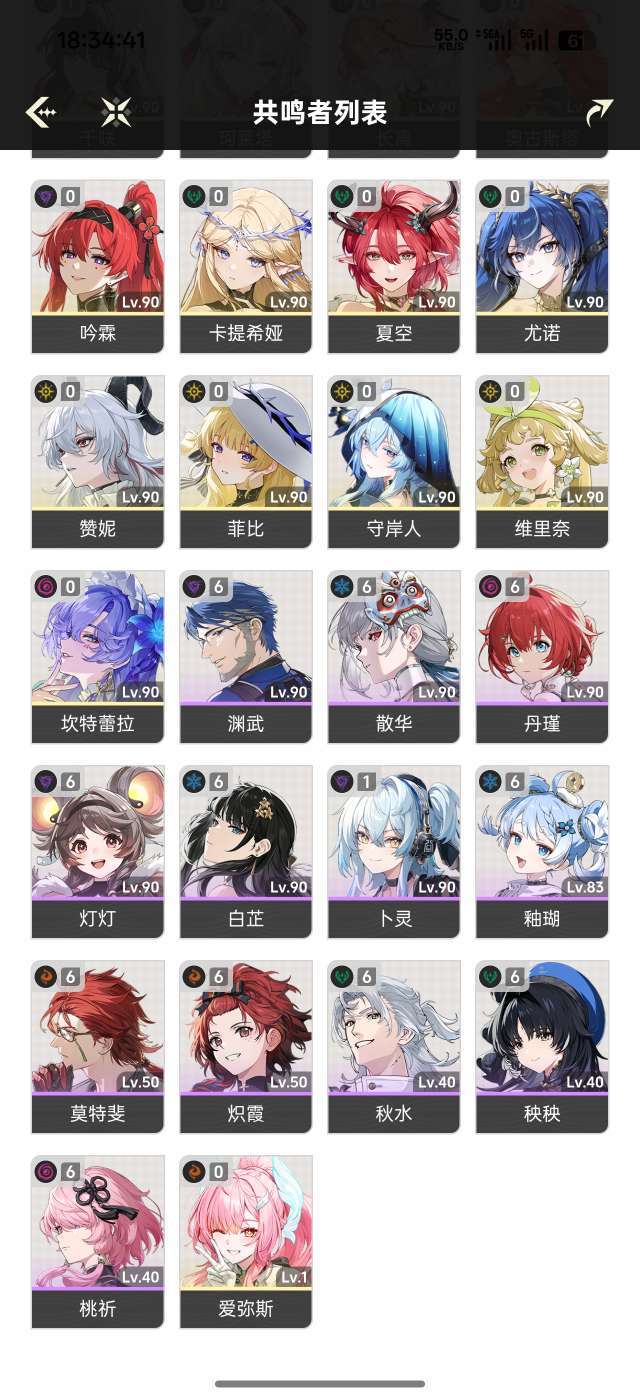Select the 夏空 card
Screen dimensions: 640x1400
click(394, 266)
